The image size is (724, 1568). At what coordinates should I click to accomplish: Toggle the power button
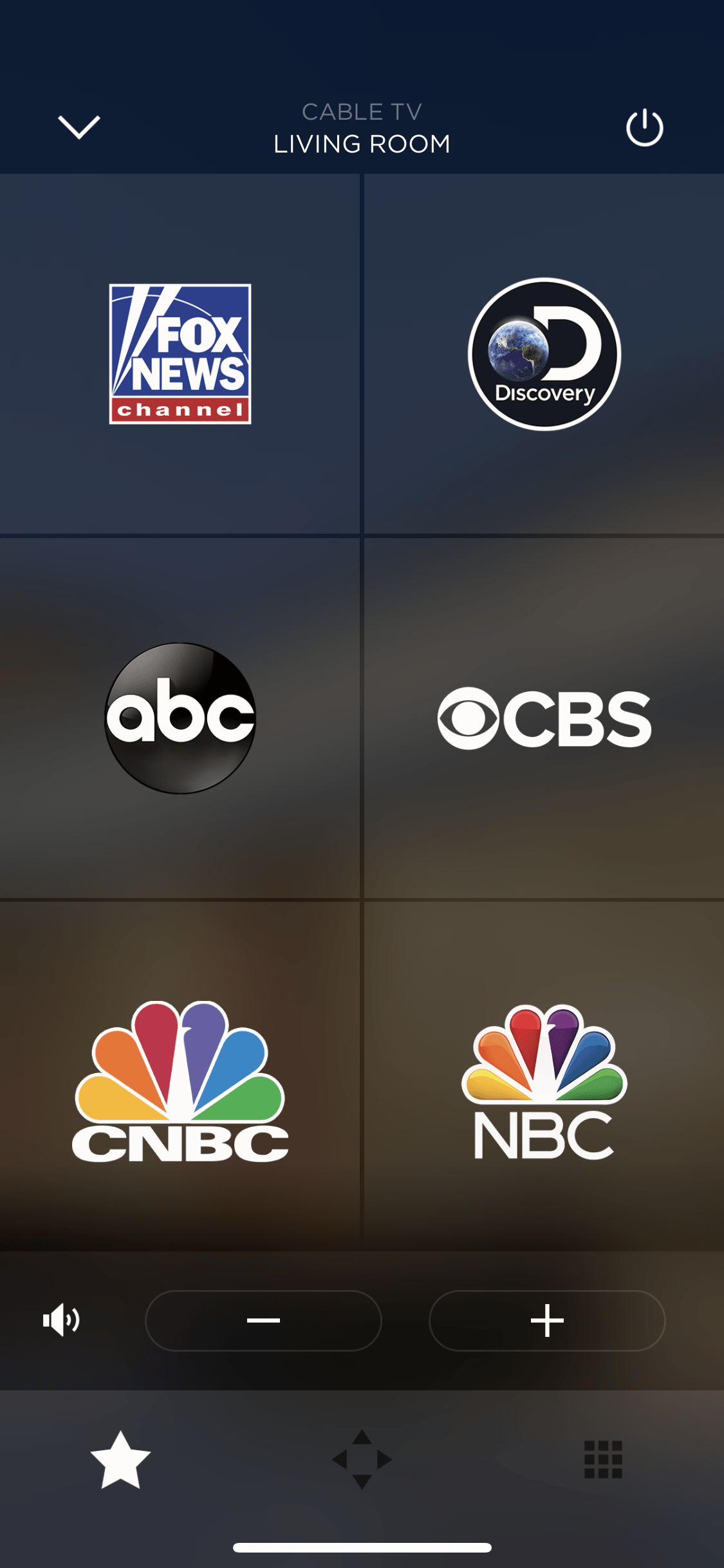644,127
